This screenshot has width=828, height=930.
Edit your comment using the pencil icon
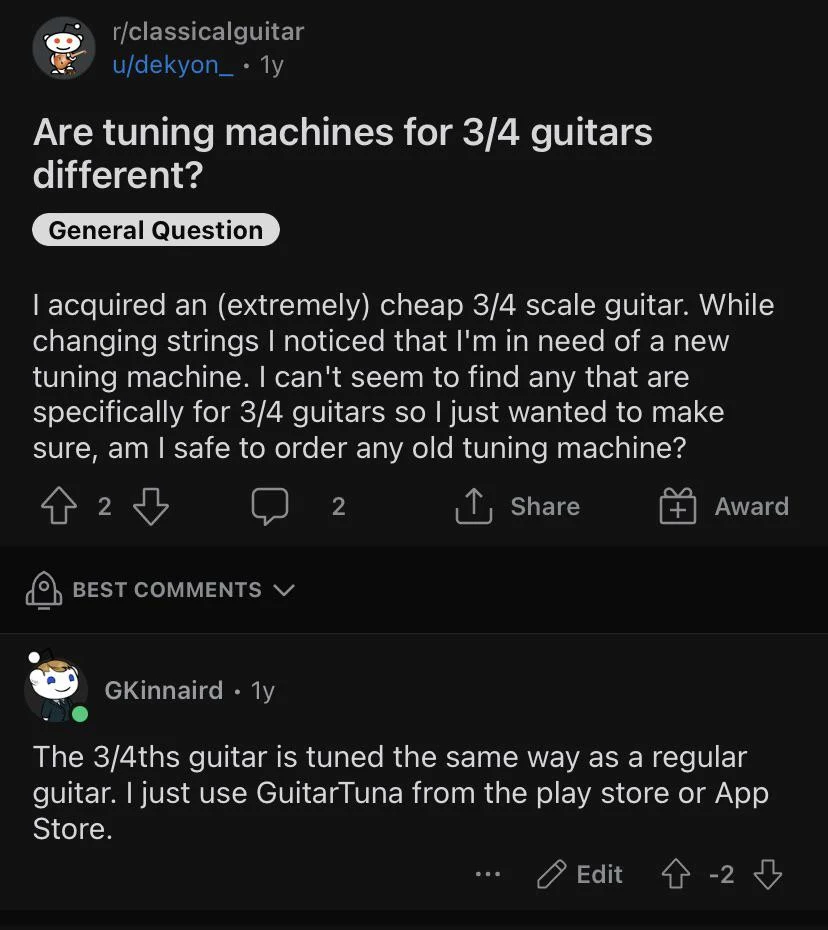[x=549, y=874]
